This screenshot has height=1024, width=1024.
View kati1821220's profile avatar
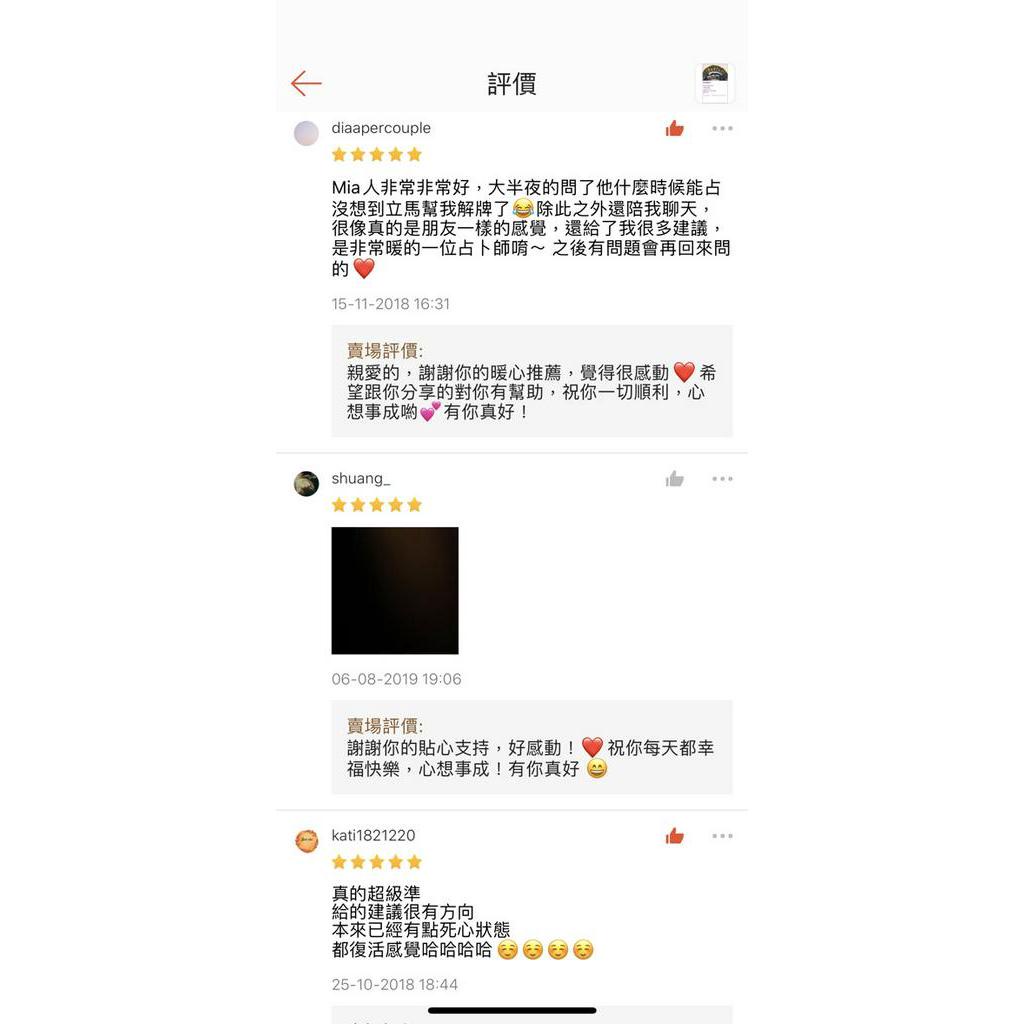(306, 841)
